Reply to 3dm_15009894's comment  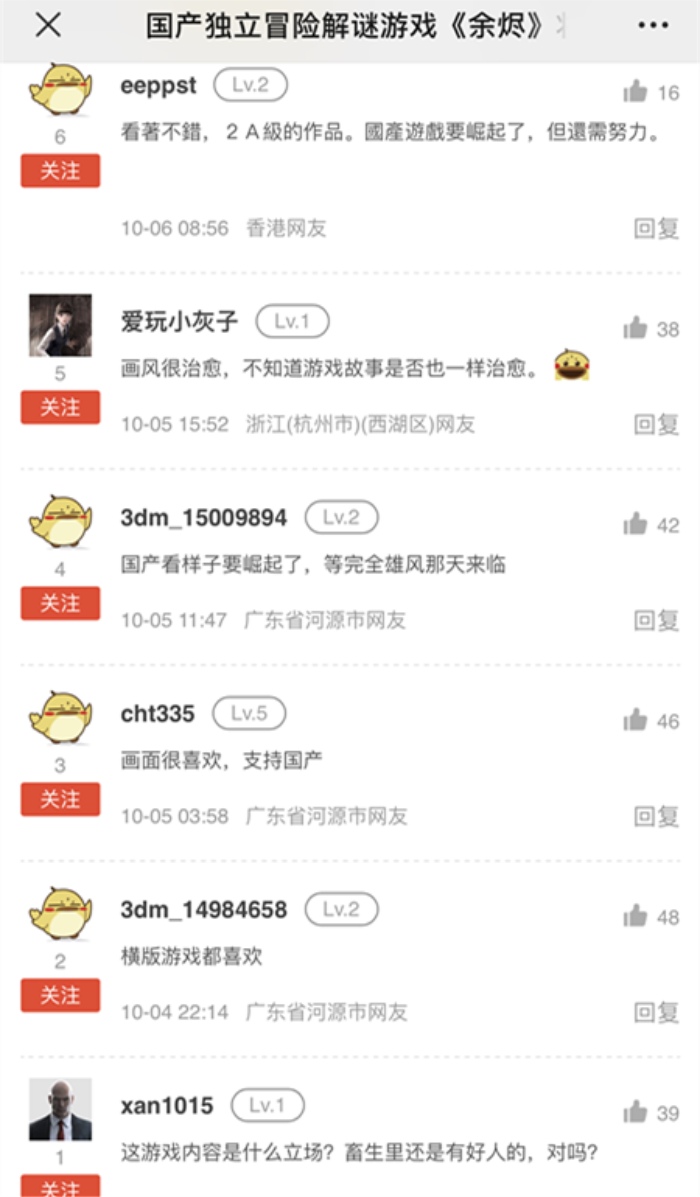click(657, 620)
